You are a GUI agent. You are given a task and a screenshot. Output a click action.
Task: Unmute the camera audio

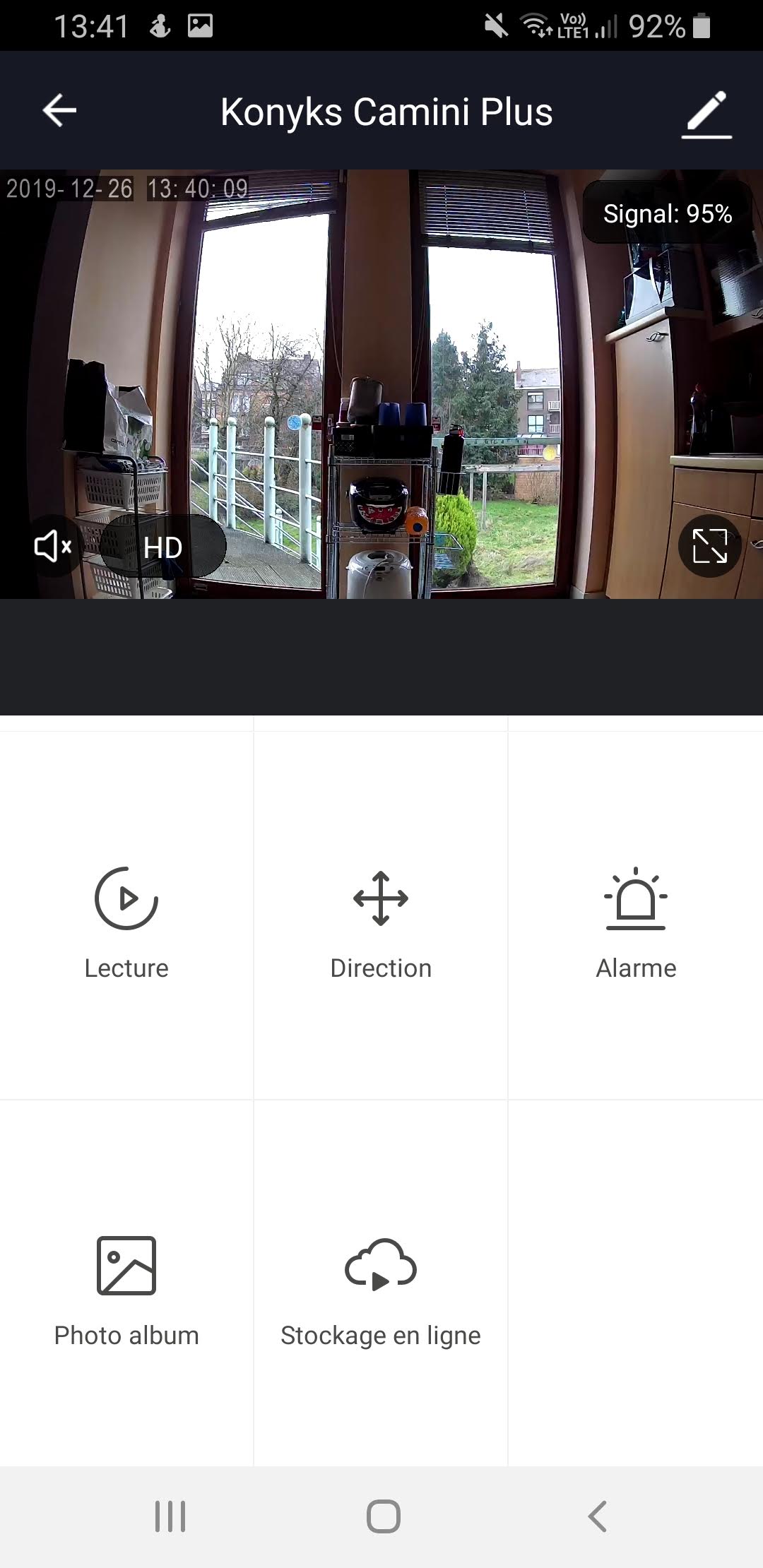(52, 547)
